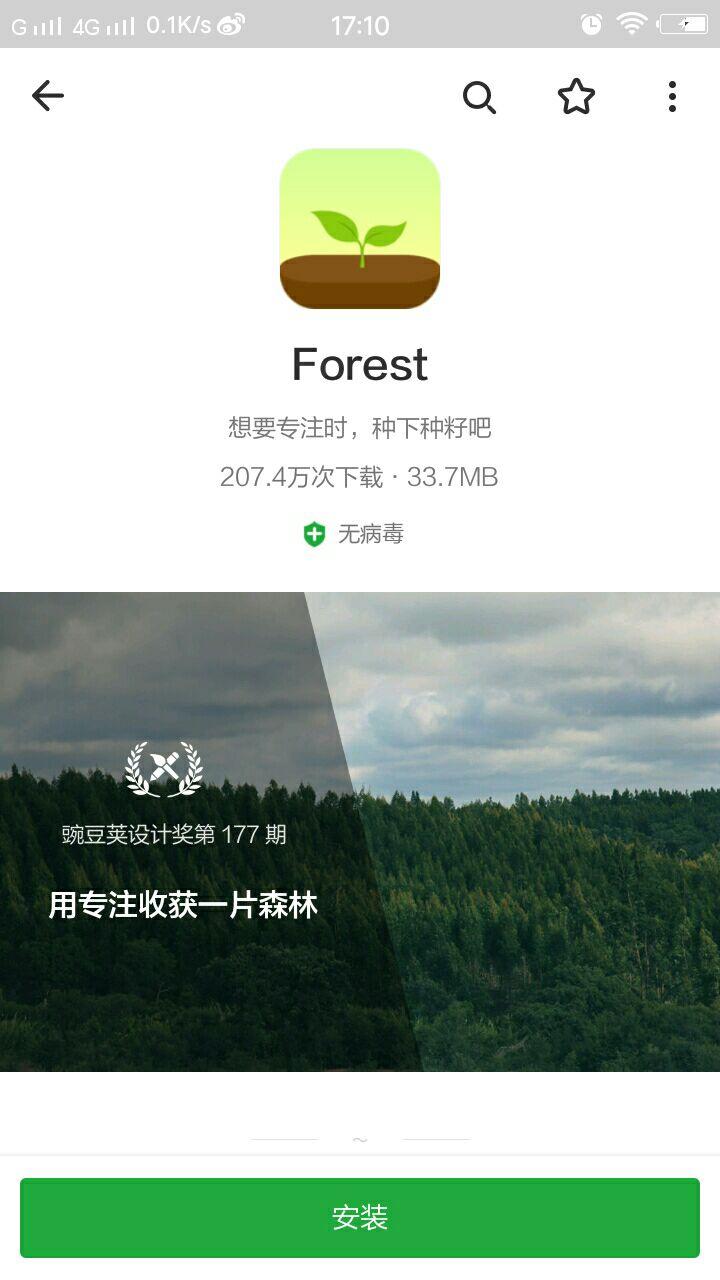The image size is (720, 1280).
Task: Tap the 安装 install button
Action: (360, 1216)
